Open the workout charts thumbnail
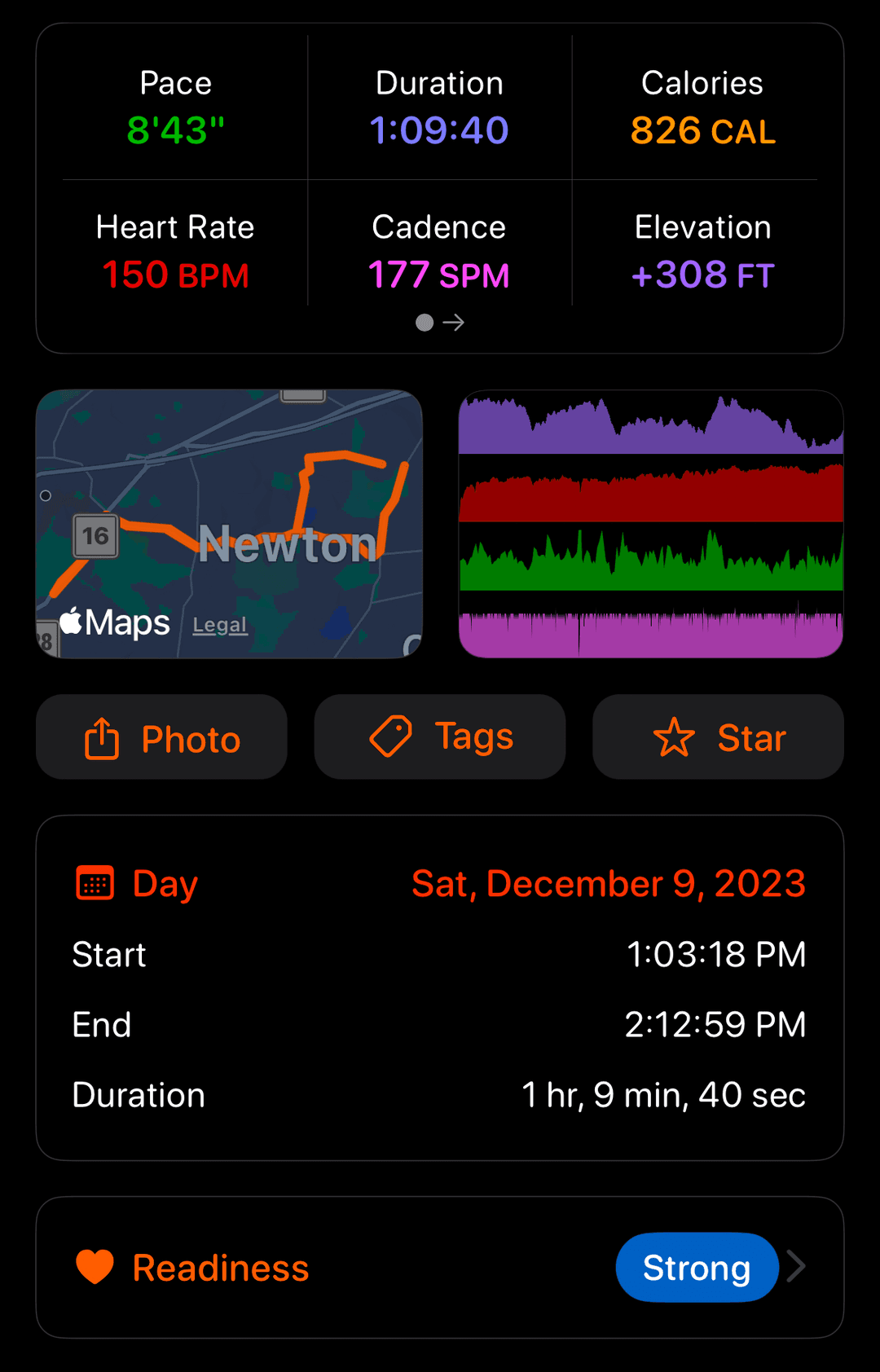The width and height of the screenshot is (880, 1372). [x=650, y=524]
